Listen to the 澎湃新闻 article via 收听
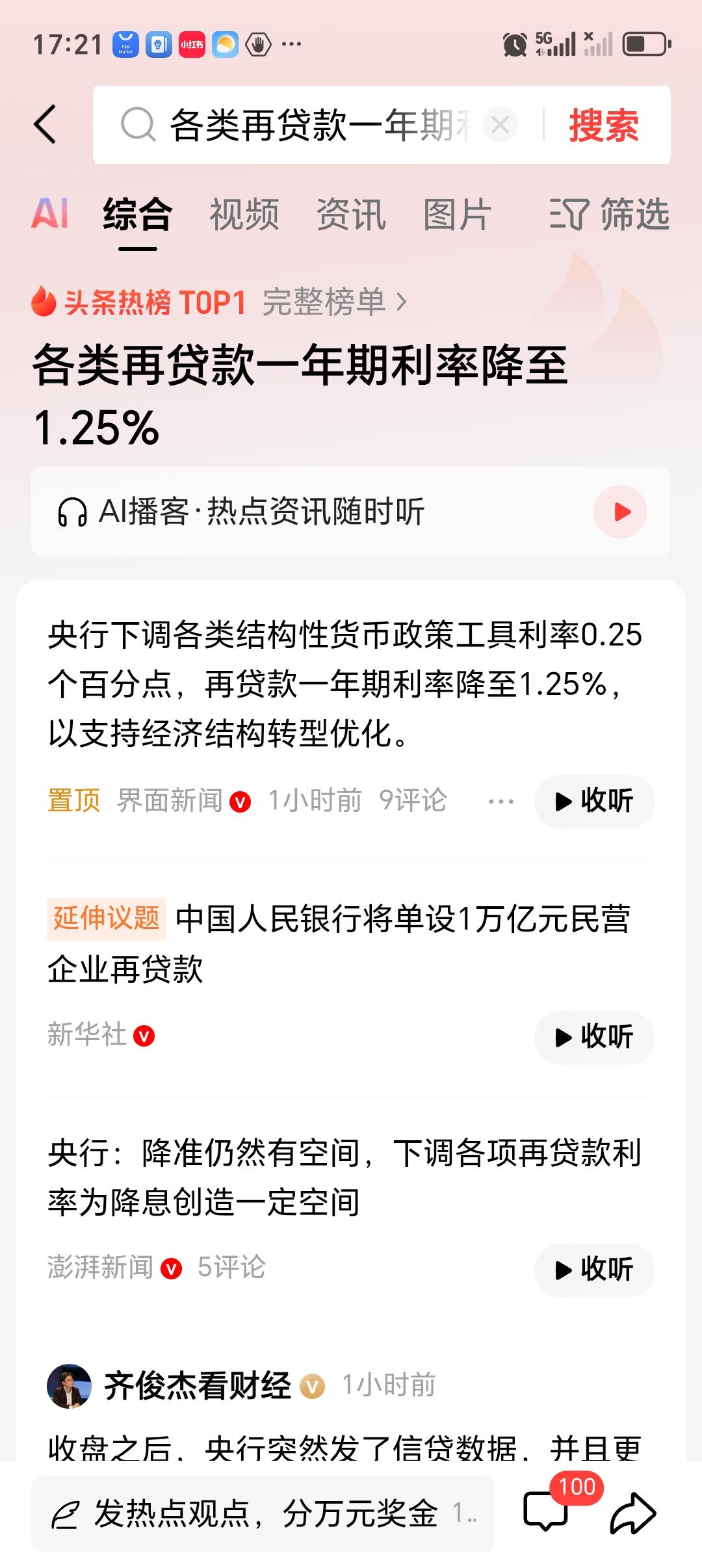702x1568 pixels. (x=593, y=1269)
